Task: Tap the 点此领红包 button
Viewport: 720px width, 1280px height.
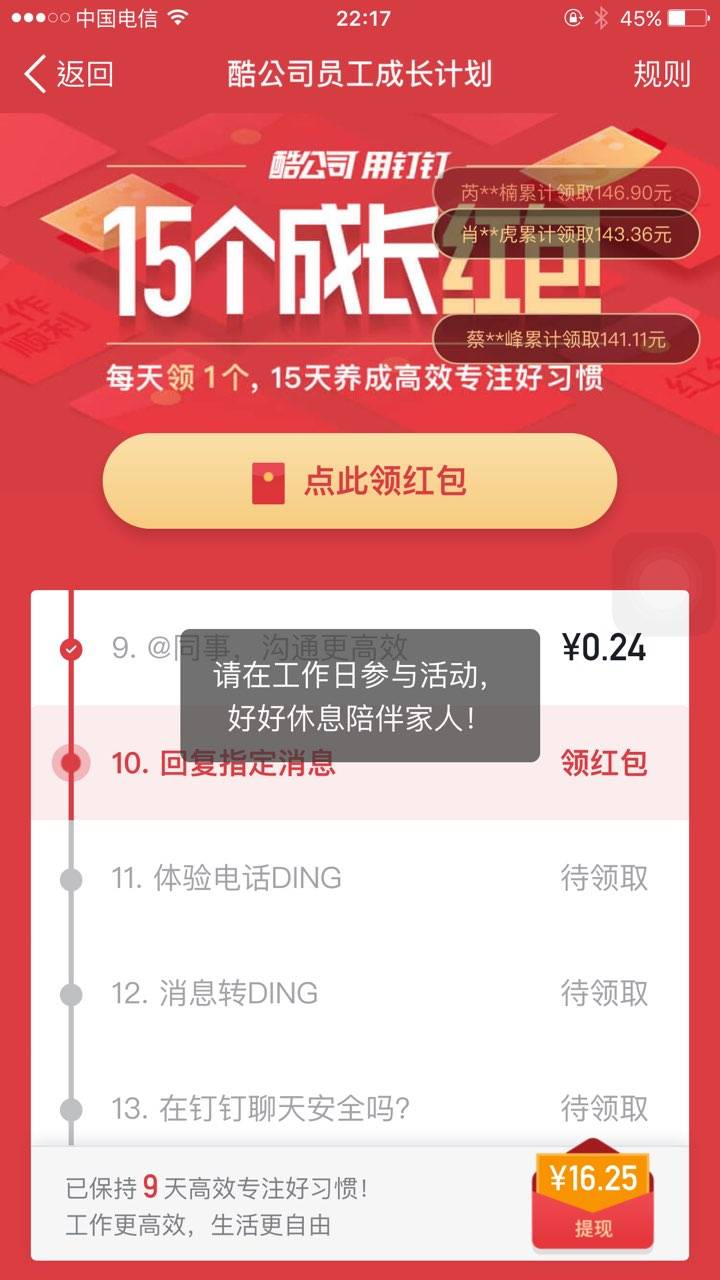Action: pos(360,481)
